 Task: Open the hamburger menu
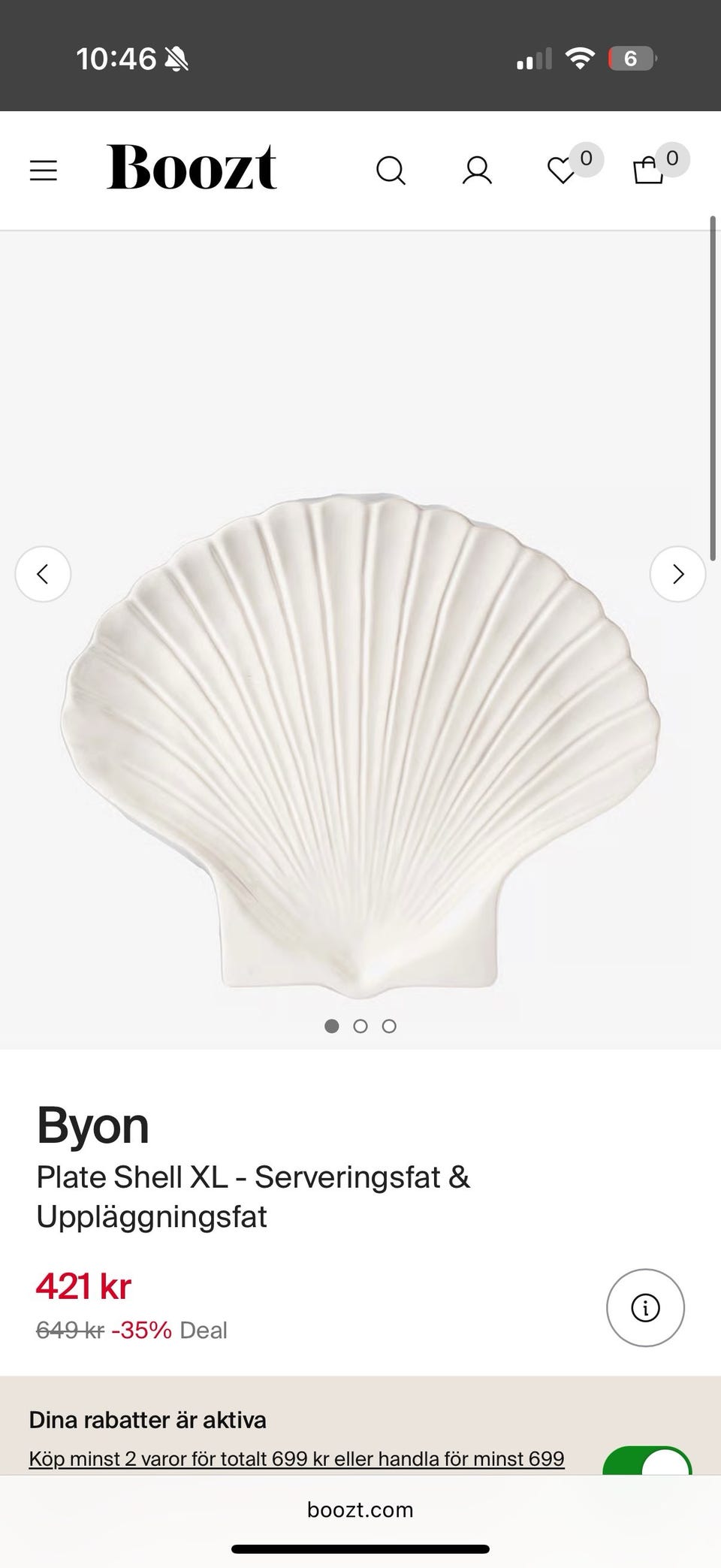44,171
